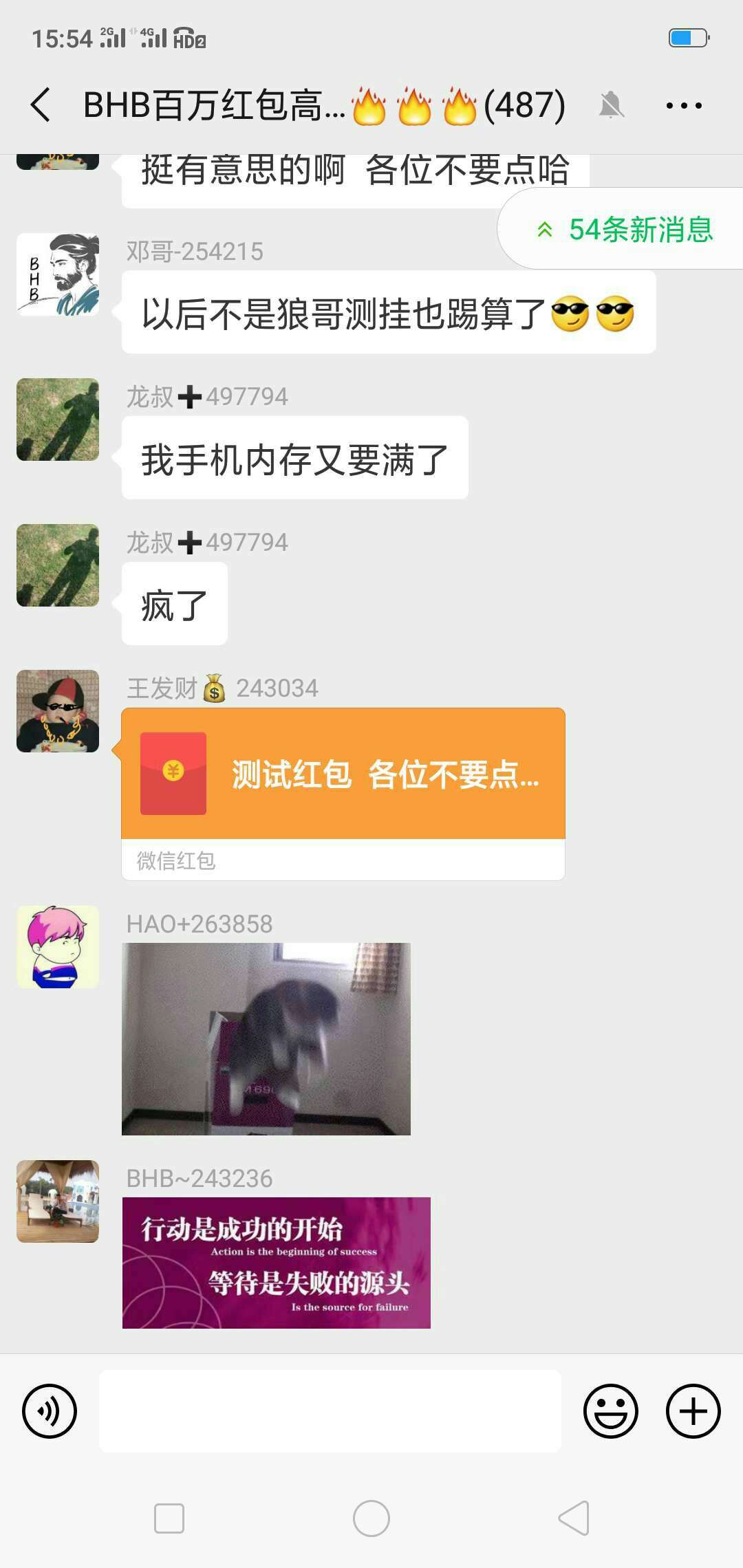Open the emoji picker
Image resolution: width=743 pixels, height=1568 pixels.
610,1411
